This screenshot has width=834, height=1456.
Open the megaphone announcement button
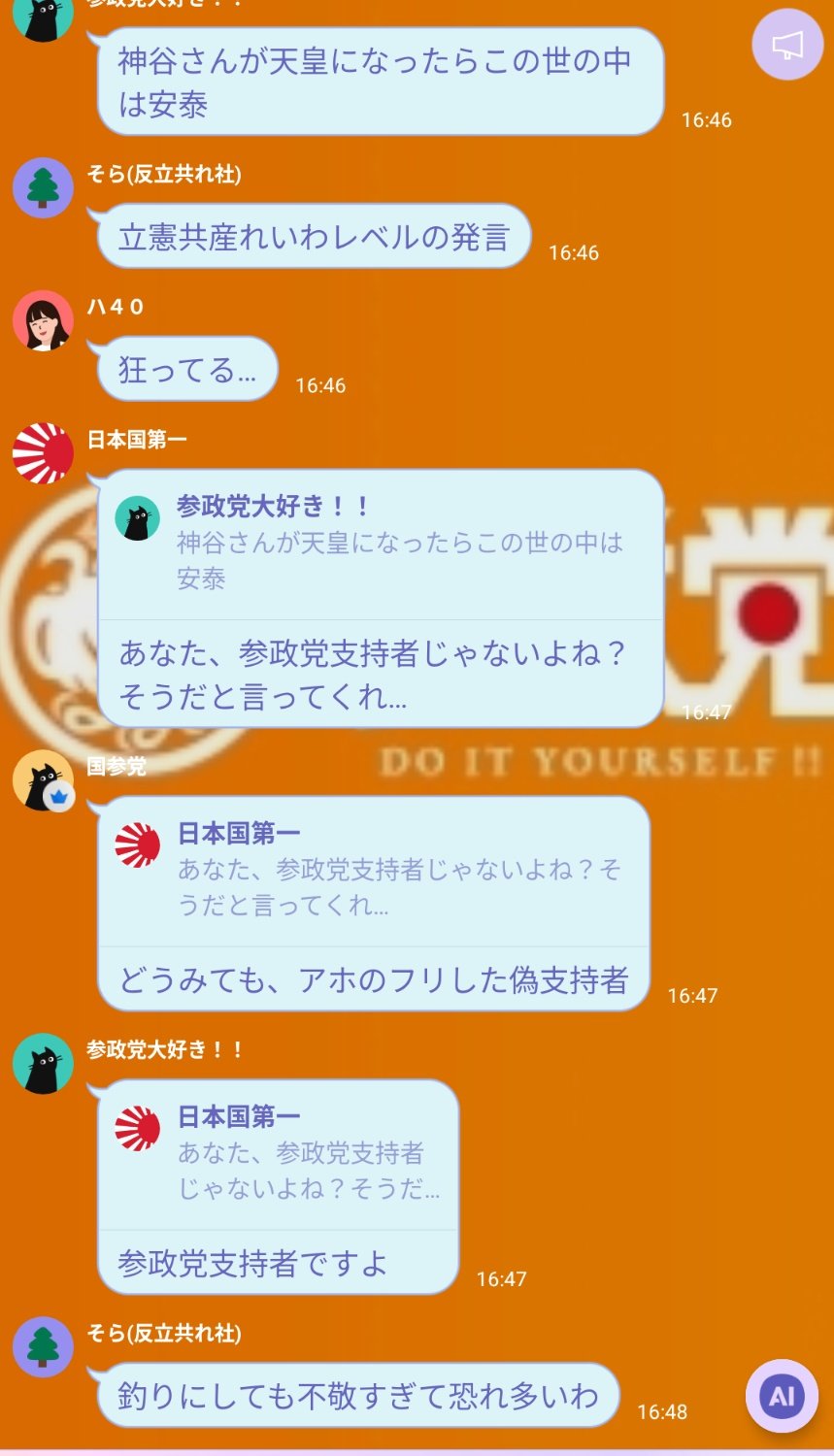[x=787, y=45]
